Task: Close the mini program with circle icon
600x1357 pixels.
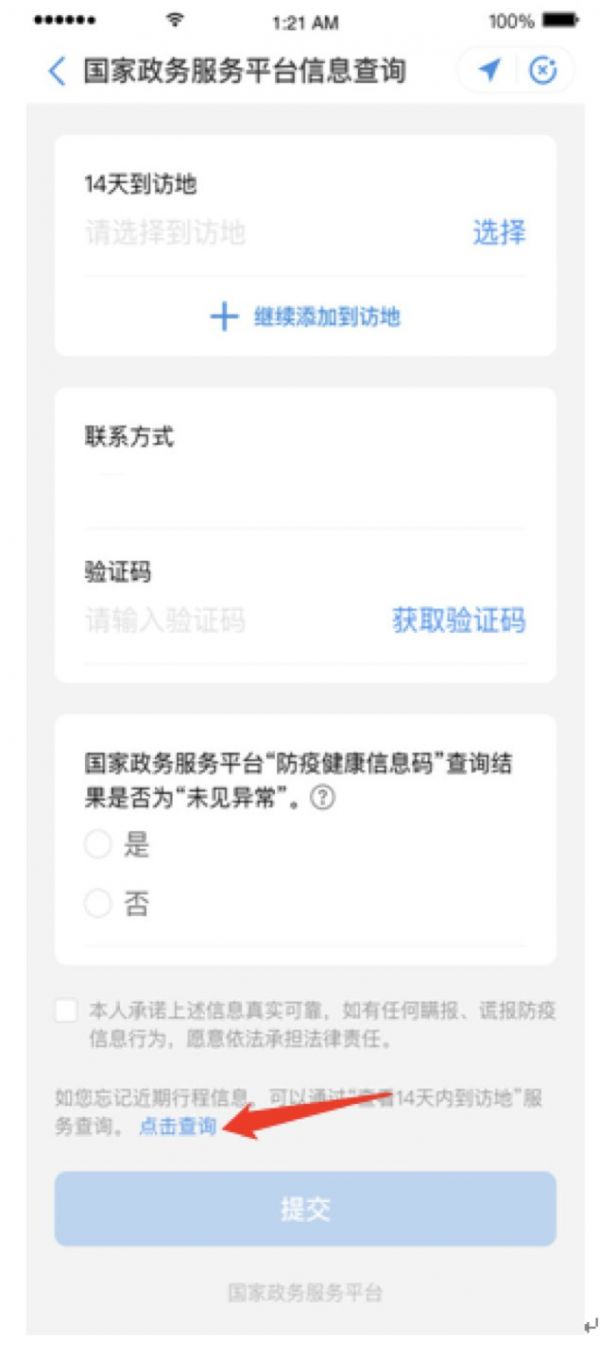Action: (542, 70)
